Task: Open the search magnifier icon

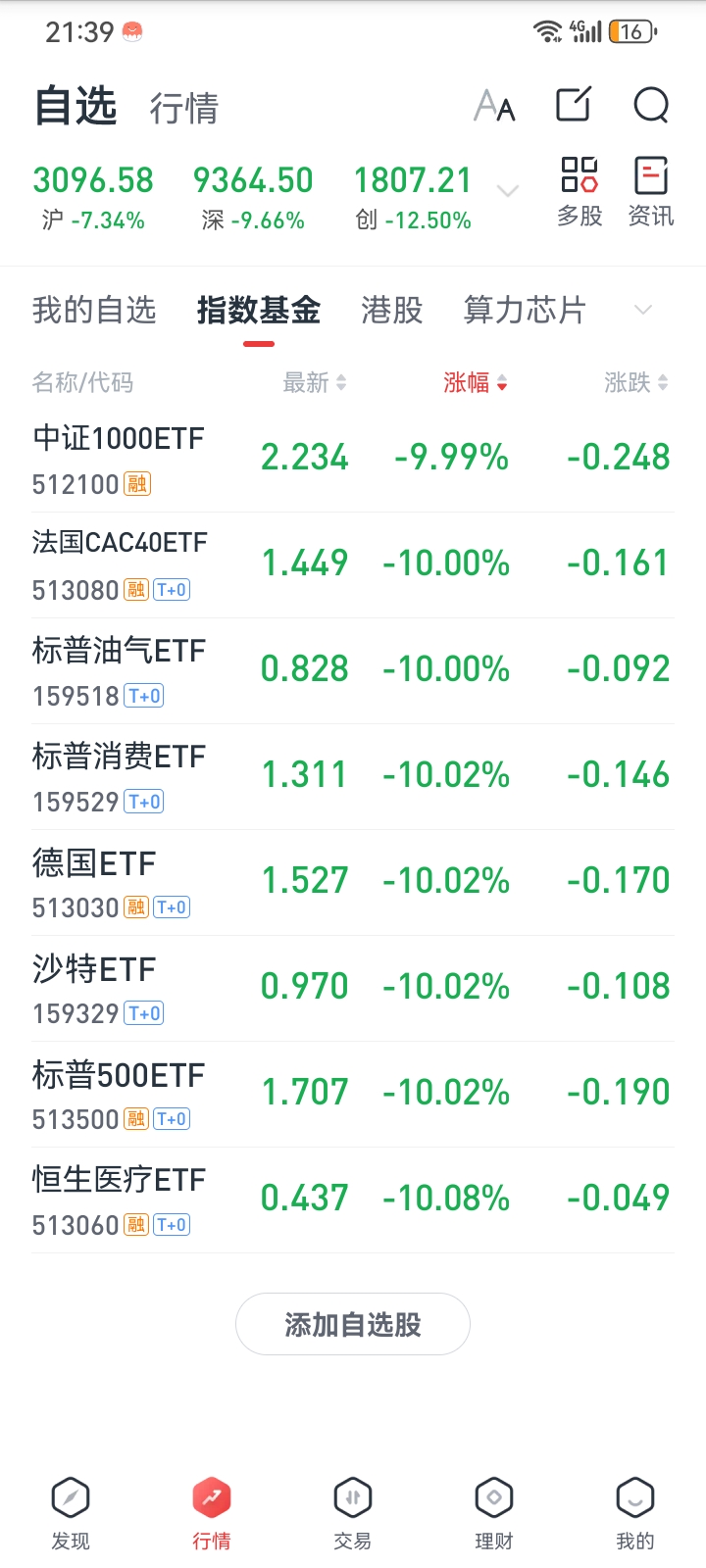Action: point(651,105)
